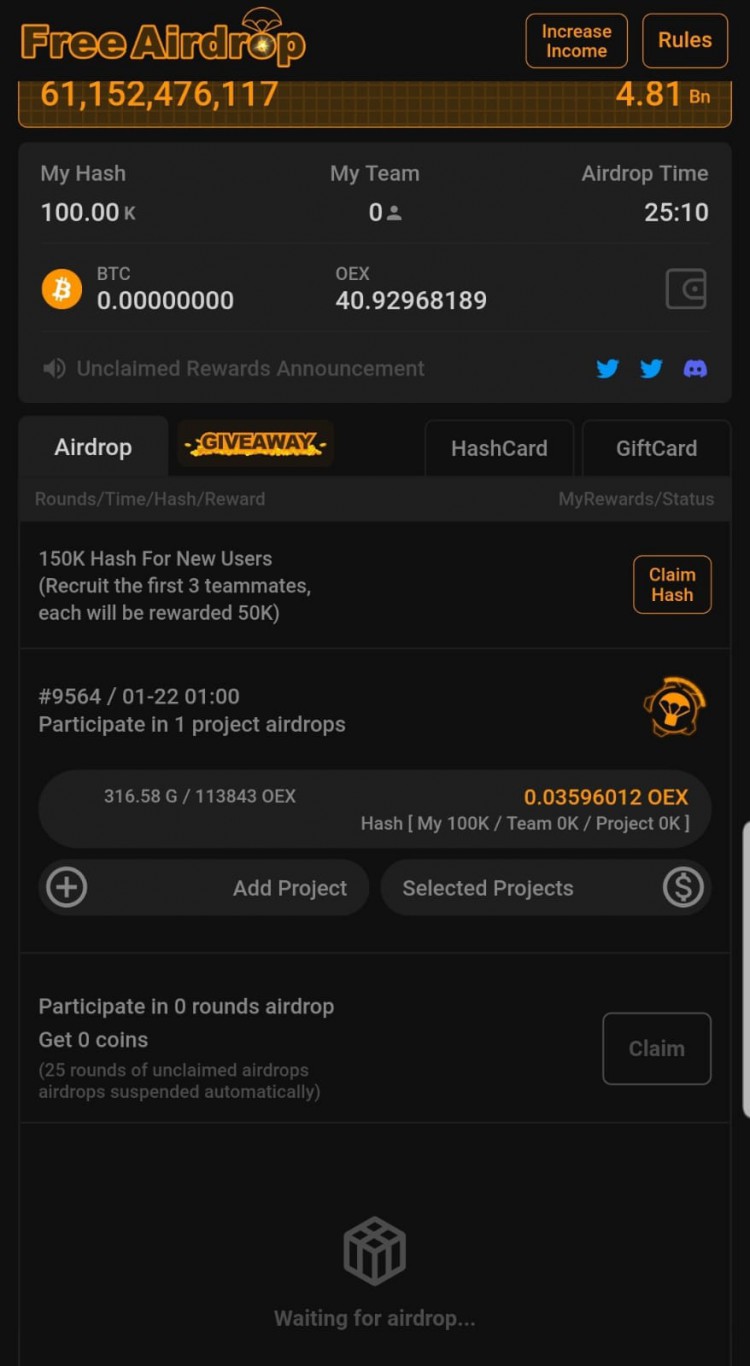The width and height of the screenshot is (750, 1366).
Task: Tap the Increase Income button
Action: coord(576,41)
